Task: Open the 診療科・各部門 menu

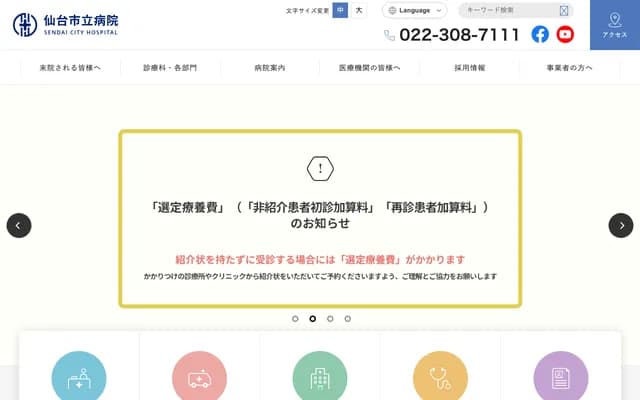Action: 170,68
